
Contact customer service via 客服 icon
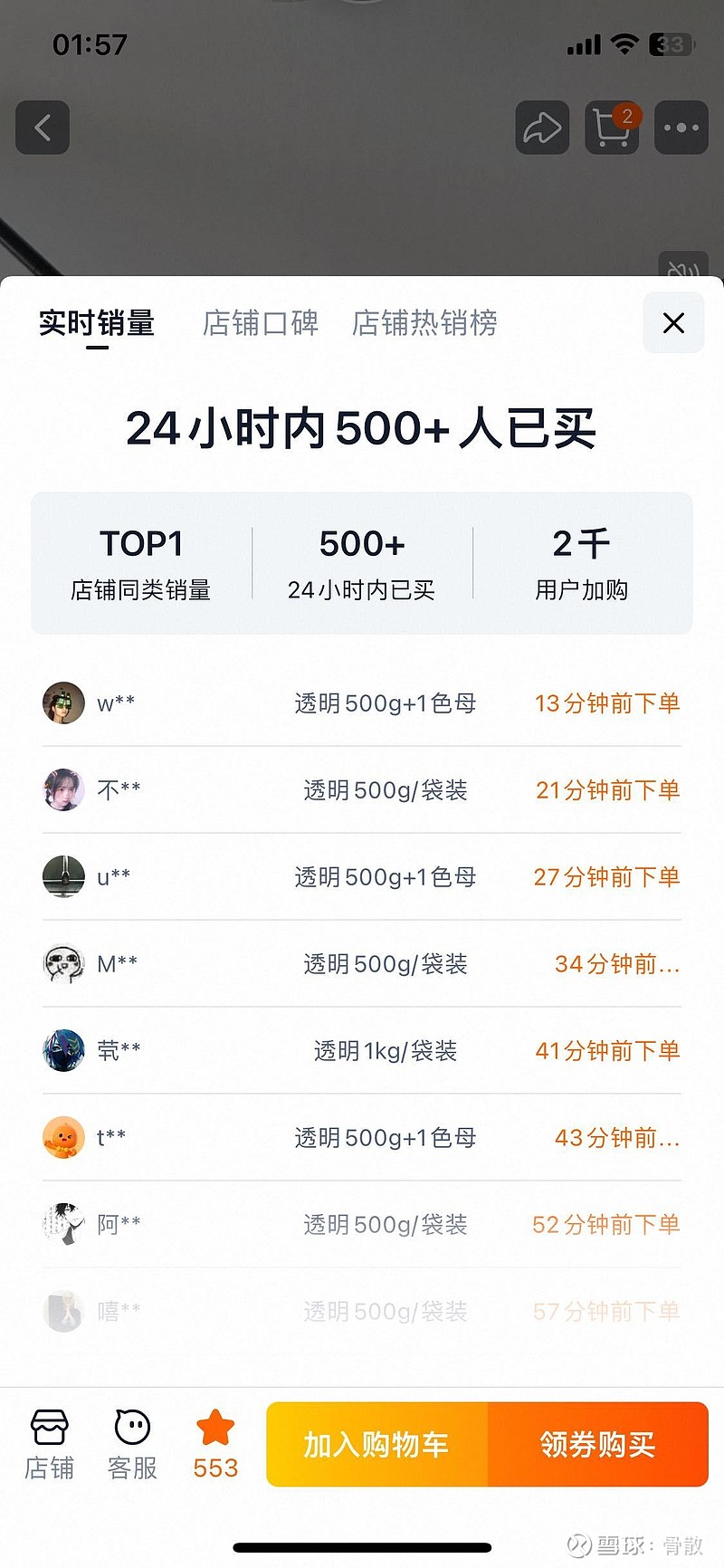(x=131, y=1445)
